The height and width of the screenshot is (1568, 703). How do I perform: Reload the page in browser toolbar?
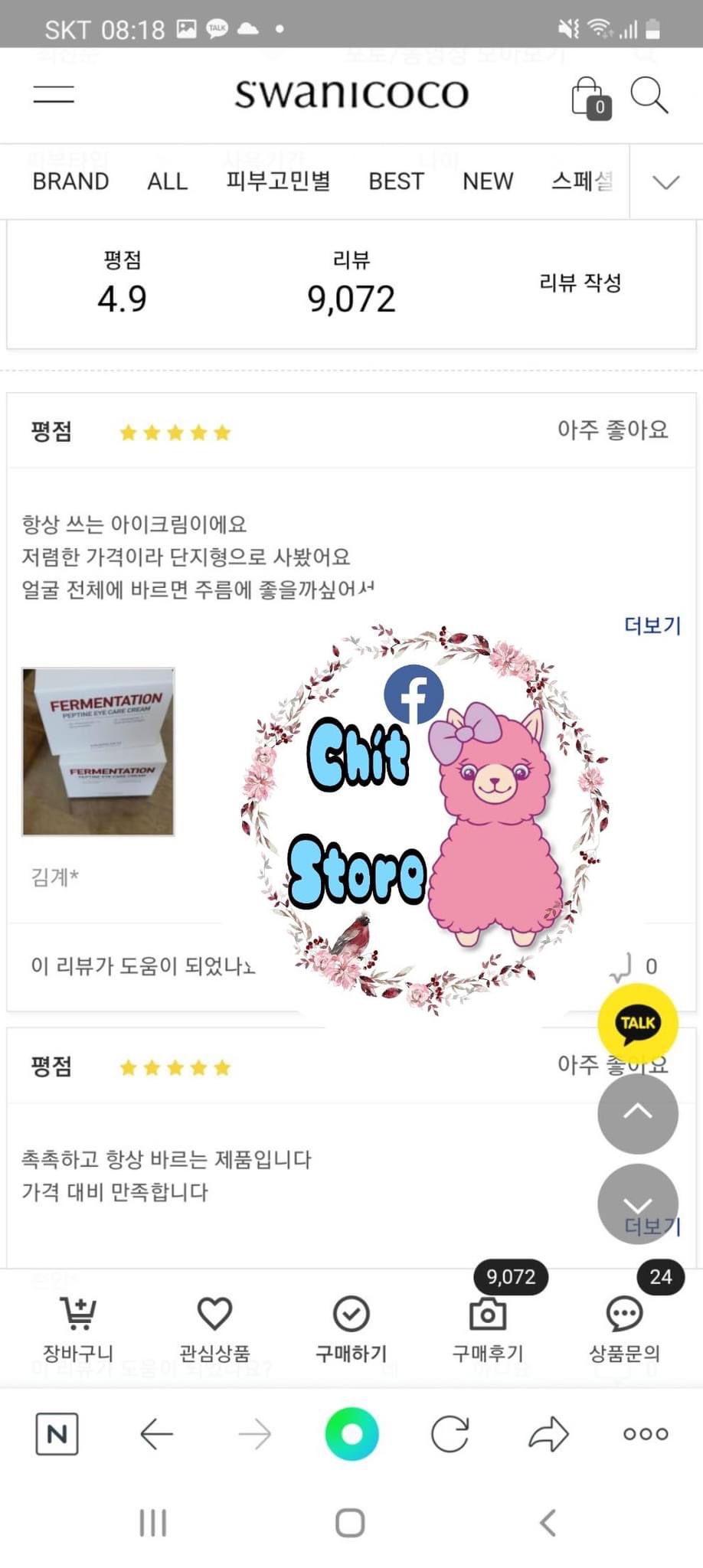click(x=450, y=1434)
